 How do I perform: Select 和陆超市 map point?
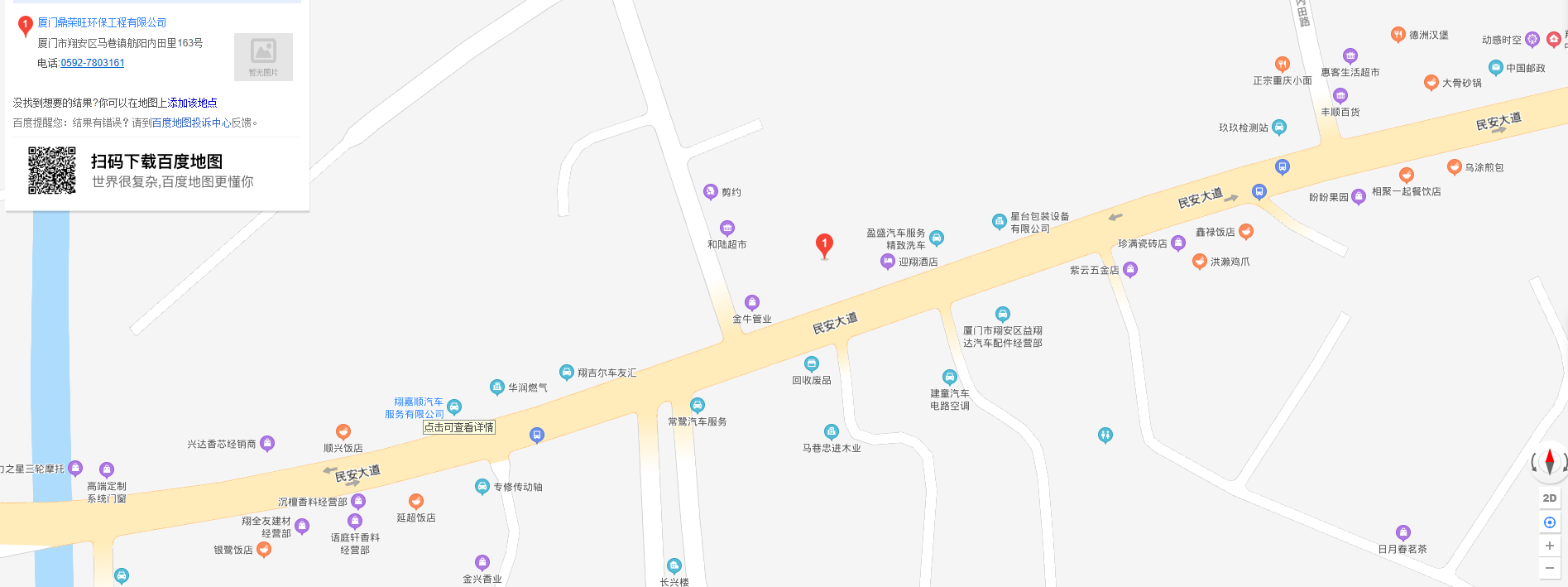pyautogui.click(x=727, y=229)
